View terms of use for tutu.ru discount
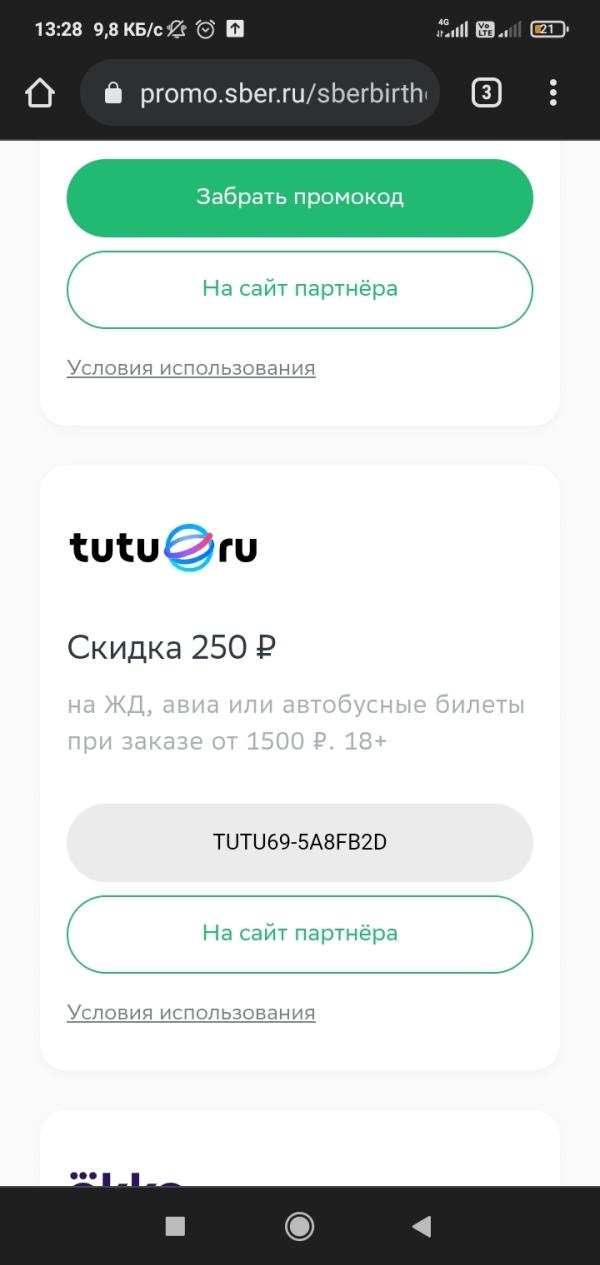Viewport: 600px width, 1265px height. pos(191,1012)
